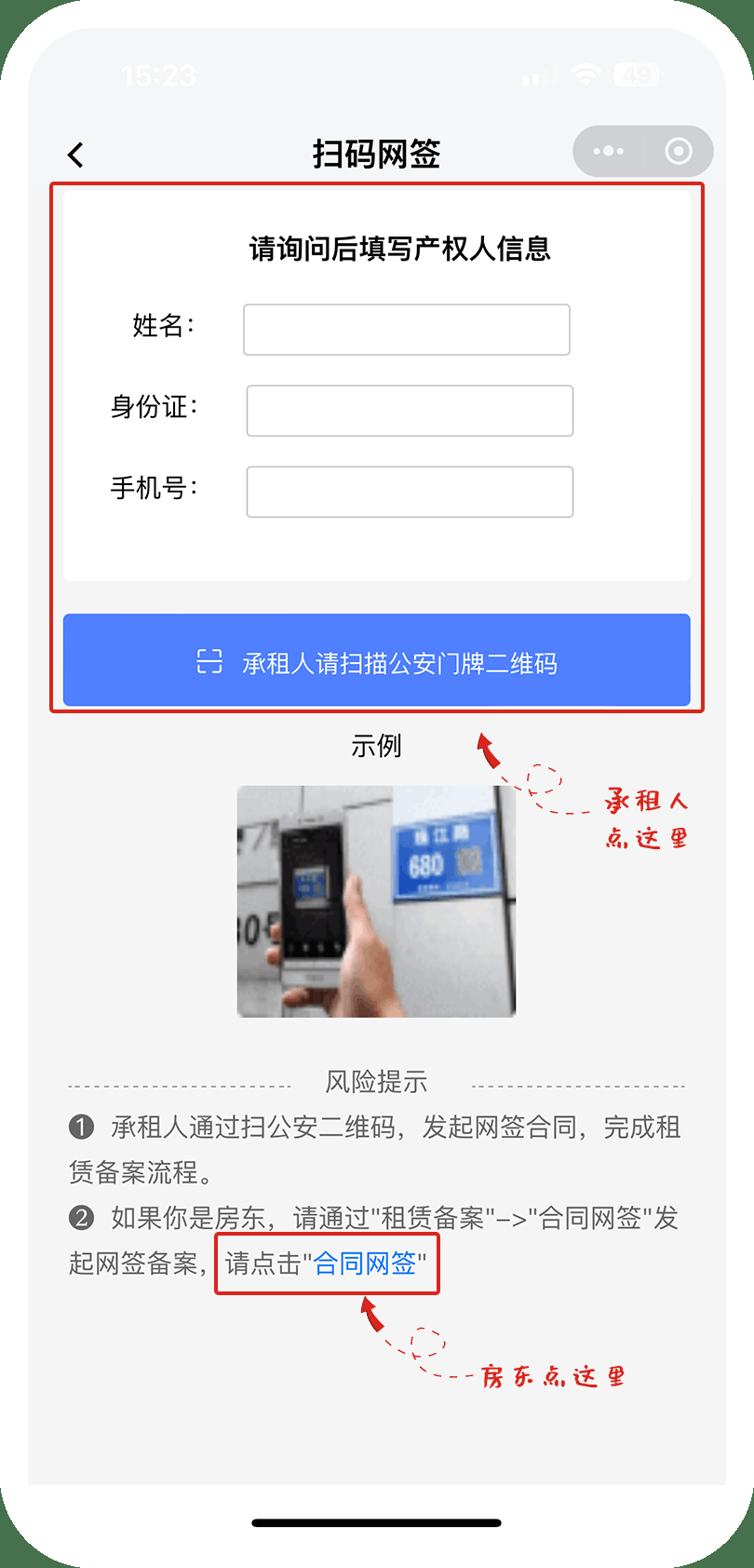Focus the 身份证 text field

(410, 411)
